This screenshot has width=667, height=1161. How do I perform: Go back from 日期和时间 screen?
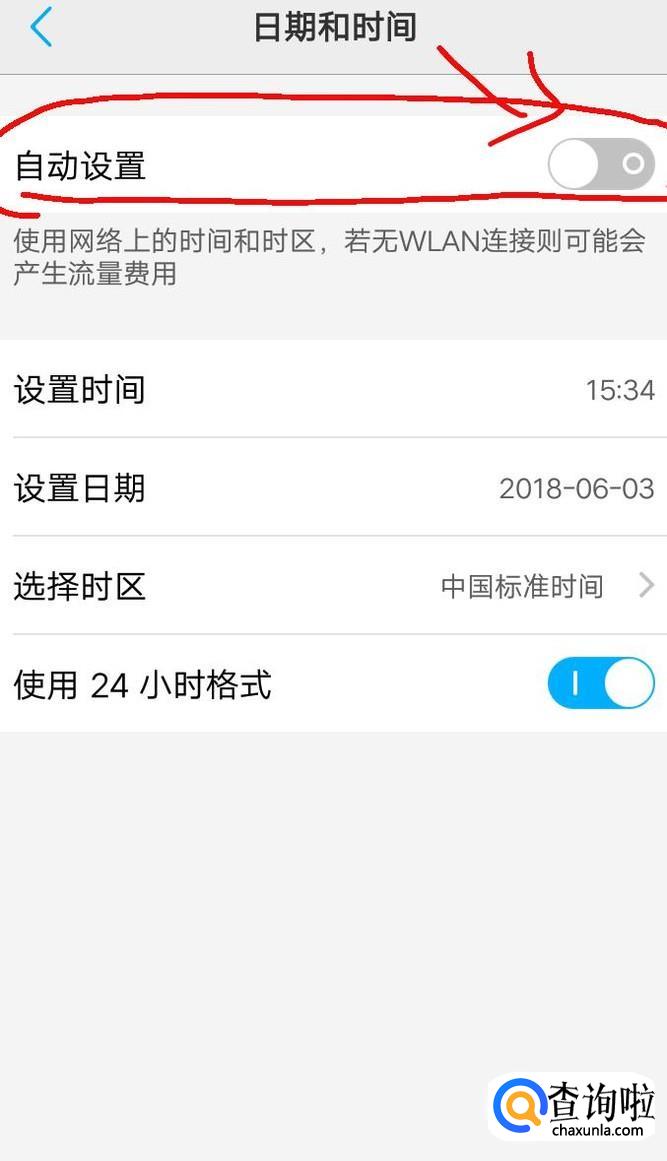pos(41,28)
